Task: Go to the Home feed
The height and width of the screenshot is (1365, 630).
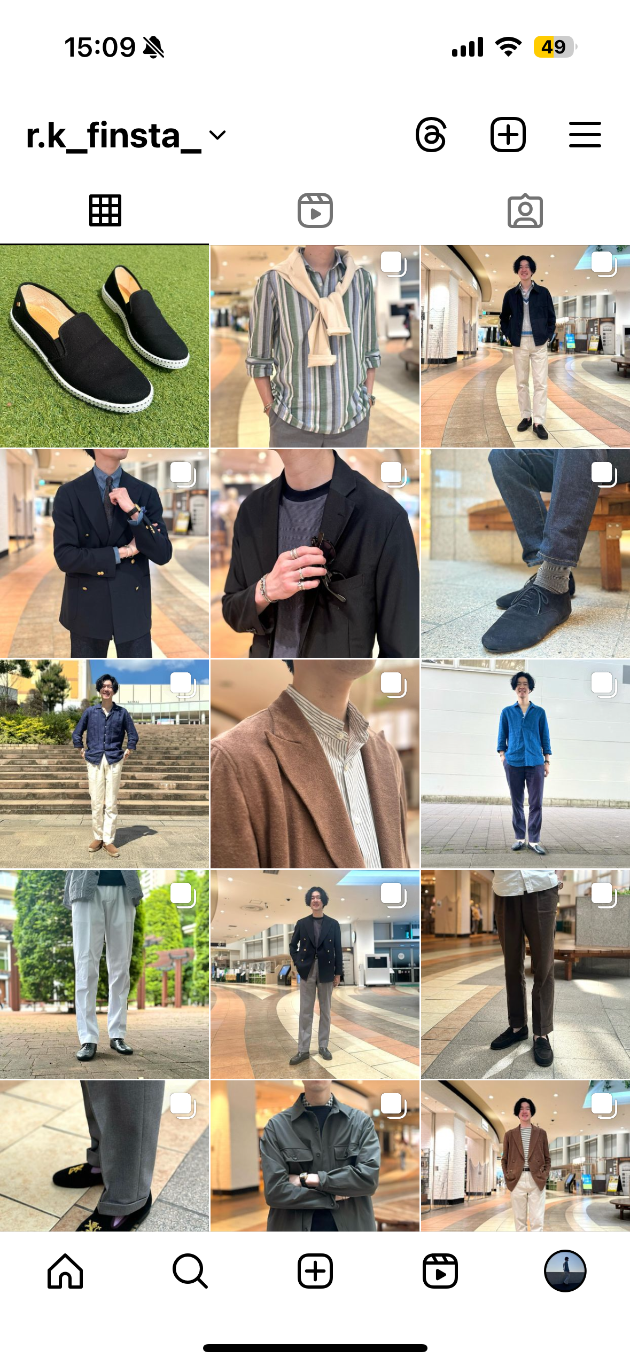Action: pyautogui.click(x=66, y=1271)
